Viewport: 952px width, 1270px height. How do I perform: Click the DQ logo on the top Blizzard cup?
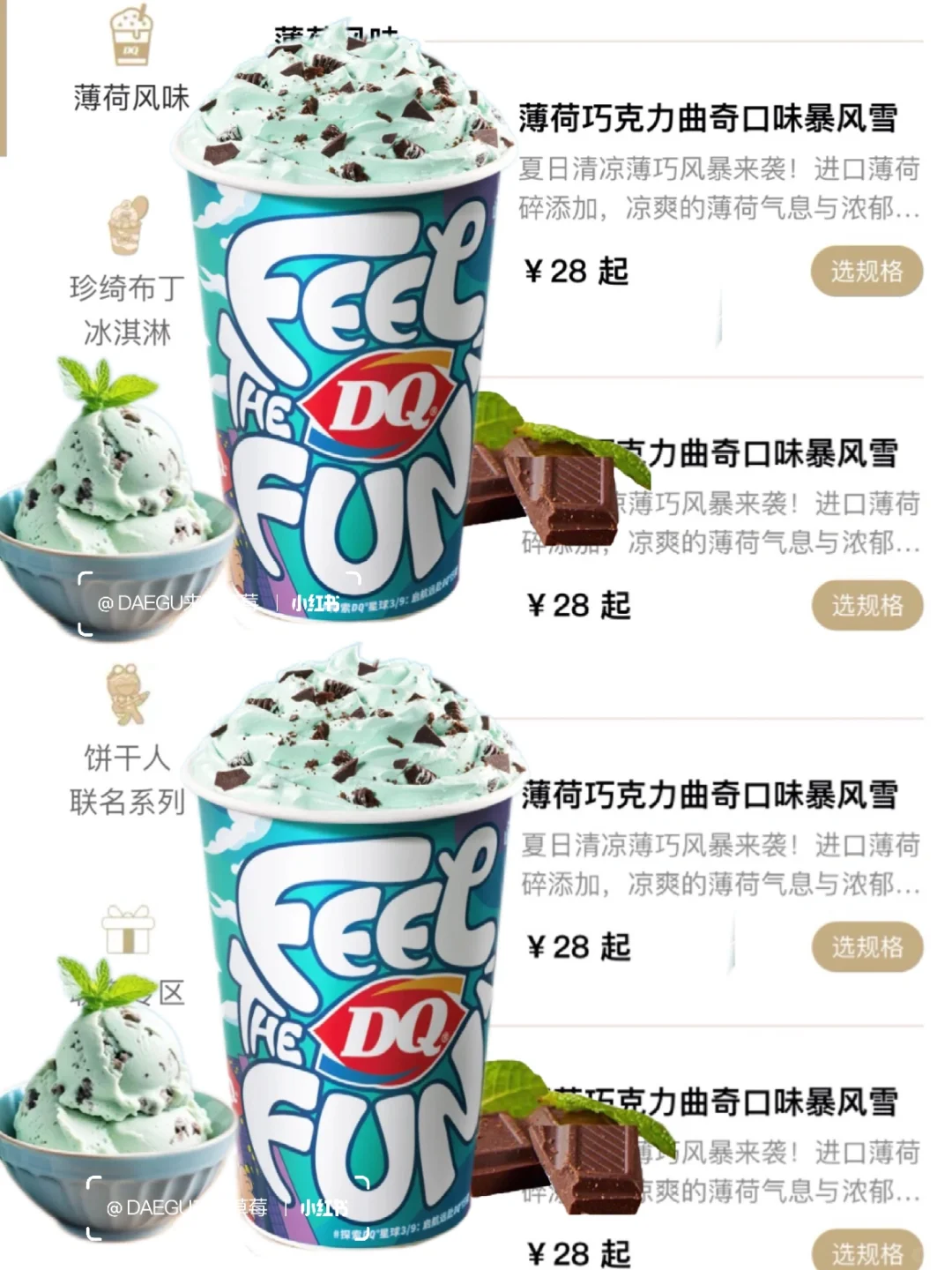(379, 396)
